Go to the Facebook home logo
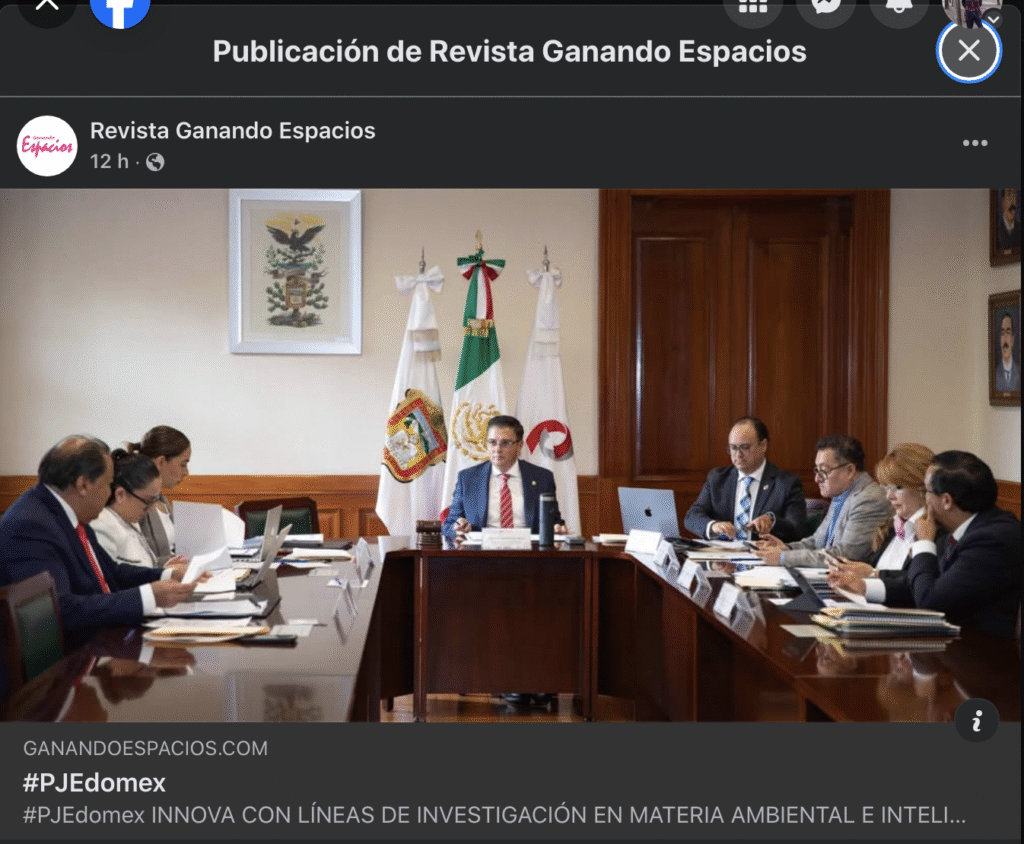 point(120,10)
